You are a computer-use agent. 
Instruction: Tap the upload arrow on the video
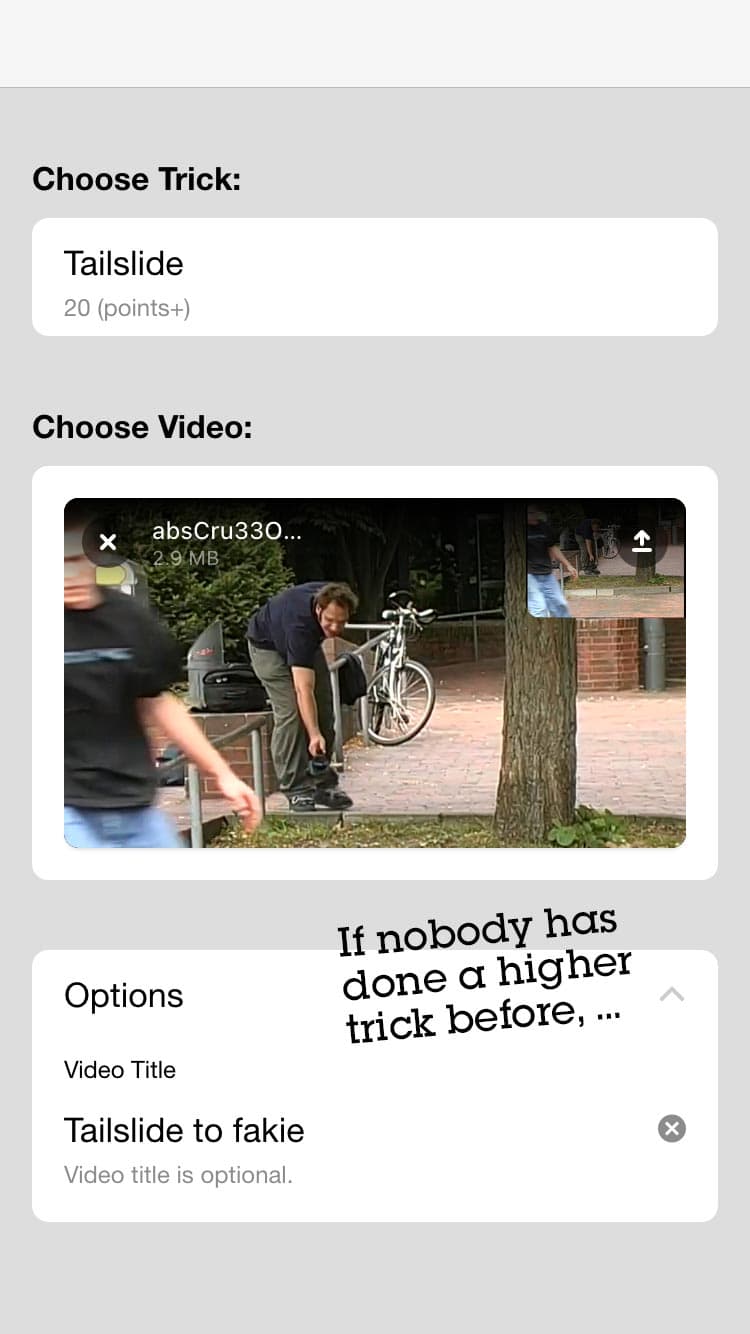point(642,541)
